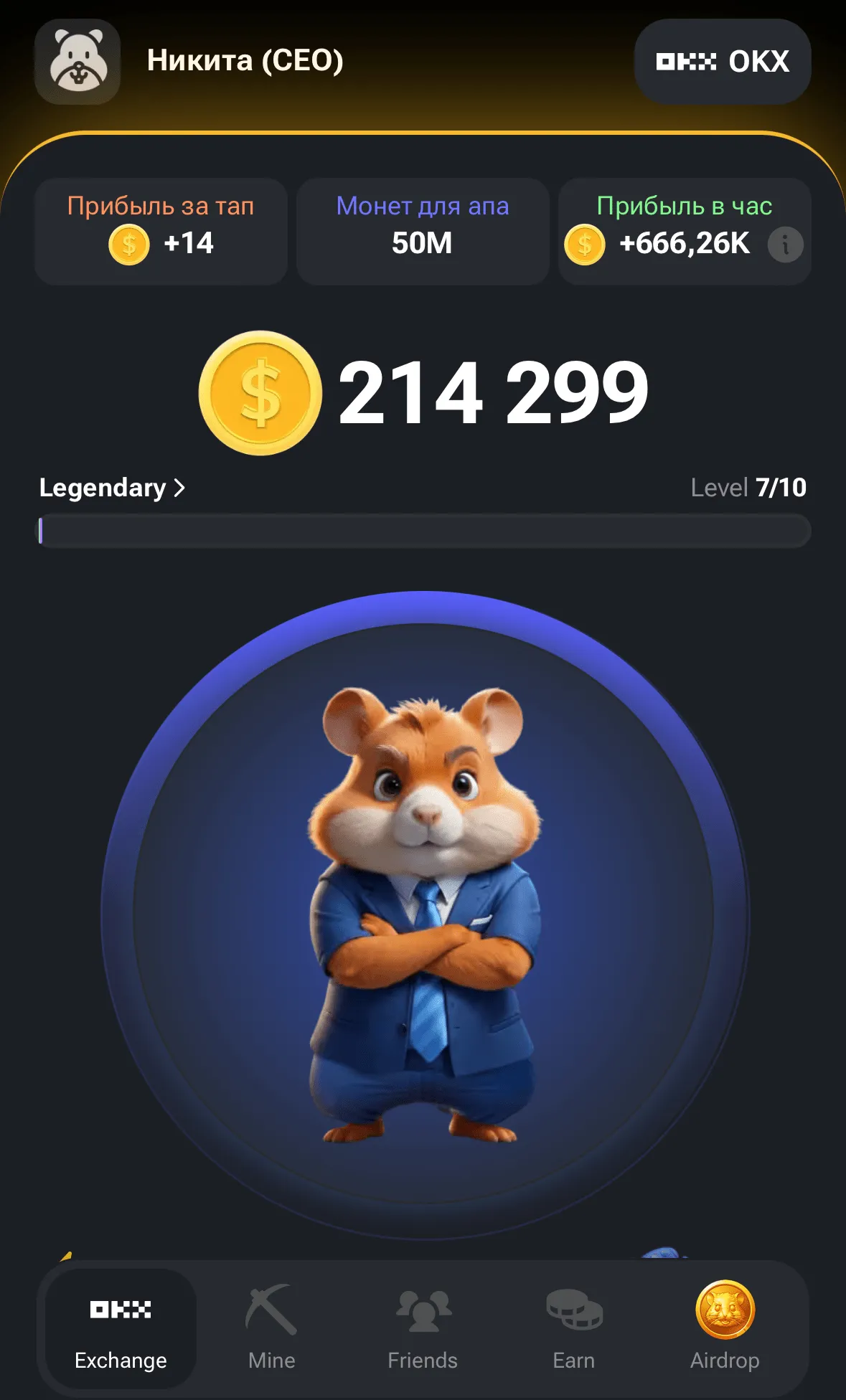Open the Монет для апа card

tap(423, 231)
